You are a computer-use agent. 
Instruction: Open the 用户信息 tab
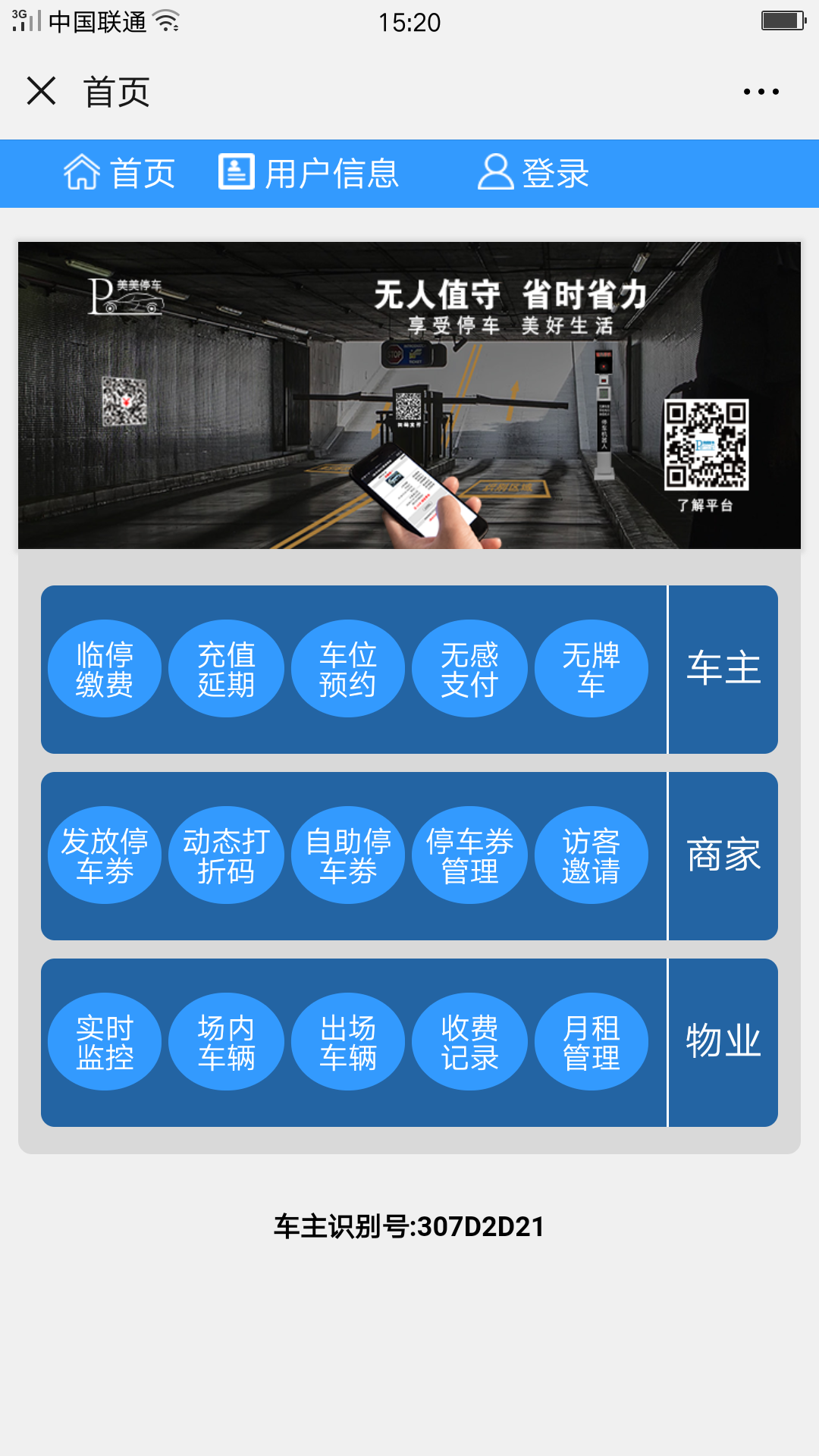[x=309, y=173]
